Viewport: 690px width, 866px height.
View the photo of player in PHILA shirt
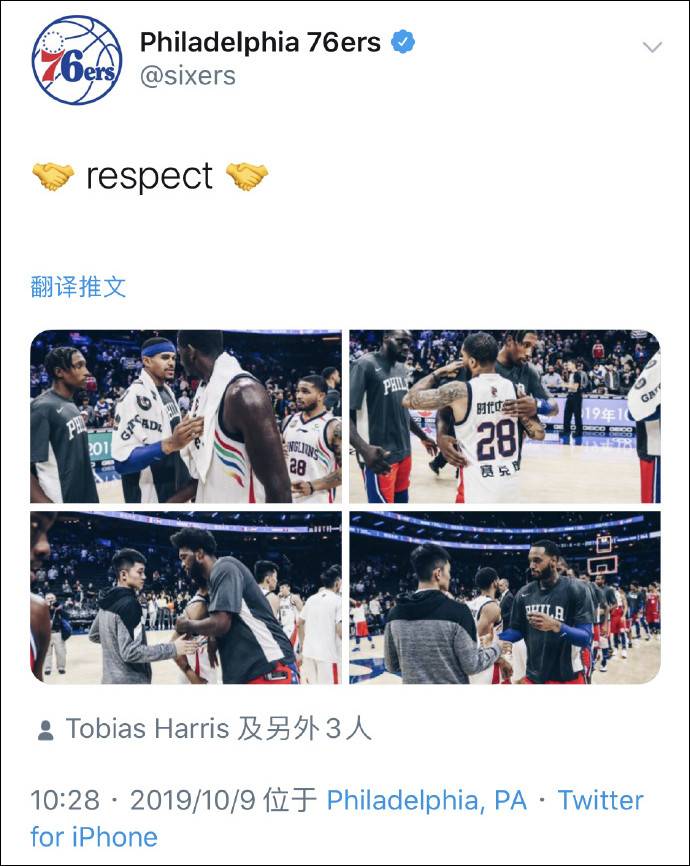click(x=504, y=597)
